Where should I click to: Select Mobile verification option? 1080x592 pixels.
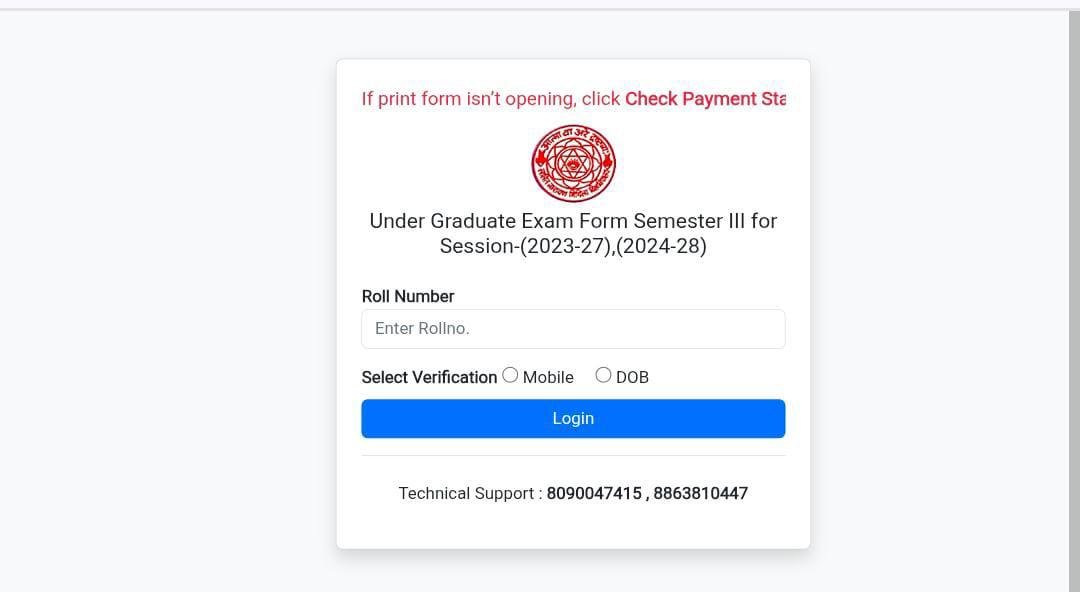pyautogui.click(x=511, y=376)
